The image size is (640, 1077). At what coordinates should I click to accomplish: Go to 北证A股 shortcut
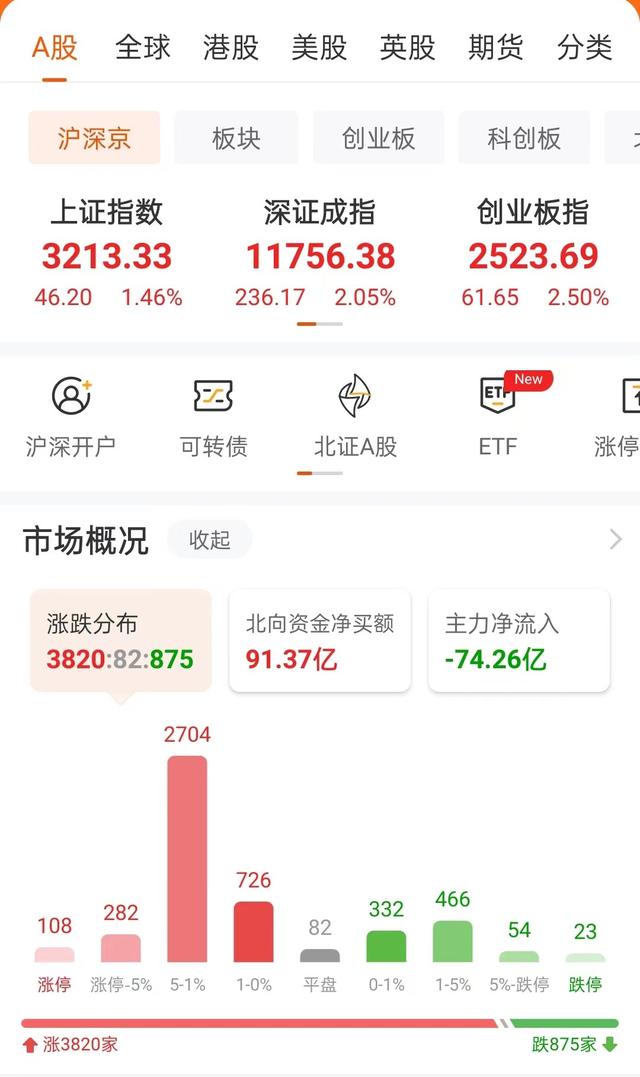[355, 416]
